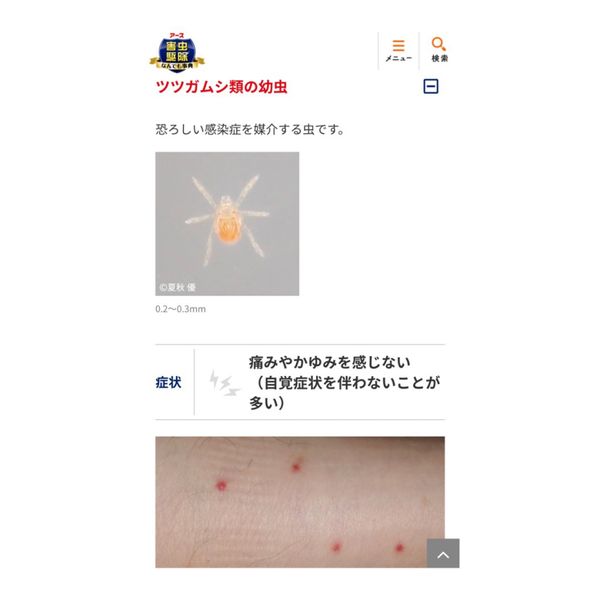Collapse the ツツガムシ類の幼虫 section
Image resolution: width=600 pixels, height=600 pixels.
coord(430,86)
